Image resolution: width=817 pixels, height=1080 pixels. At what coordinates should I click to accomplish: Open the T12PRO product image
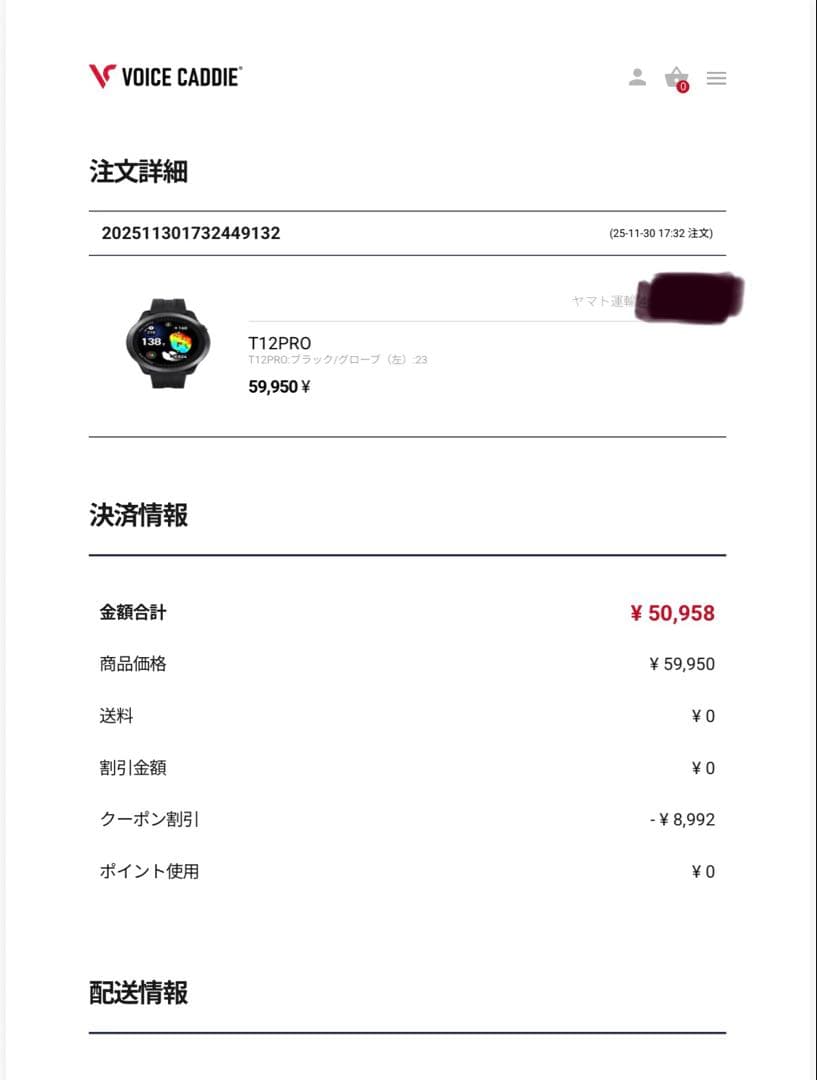[168, 343]
